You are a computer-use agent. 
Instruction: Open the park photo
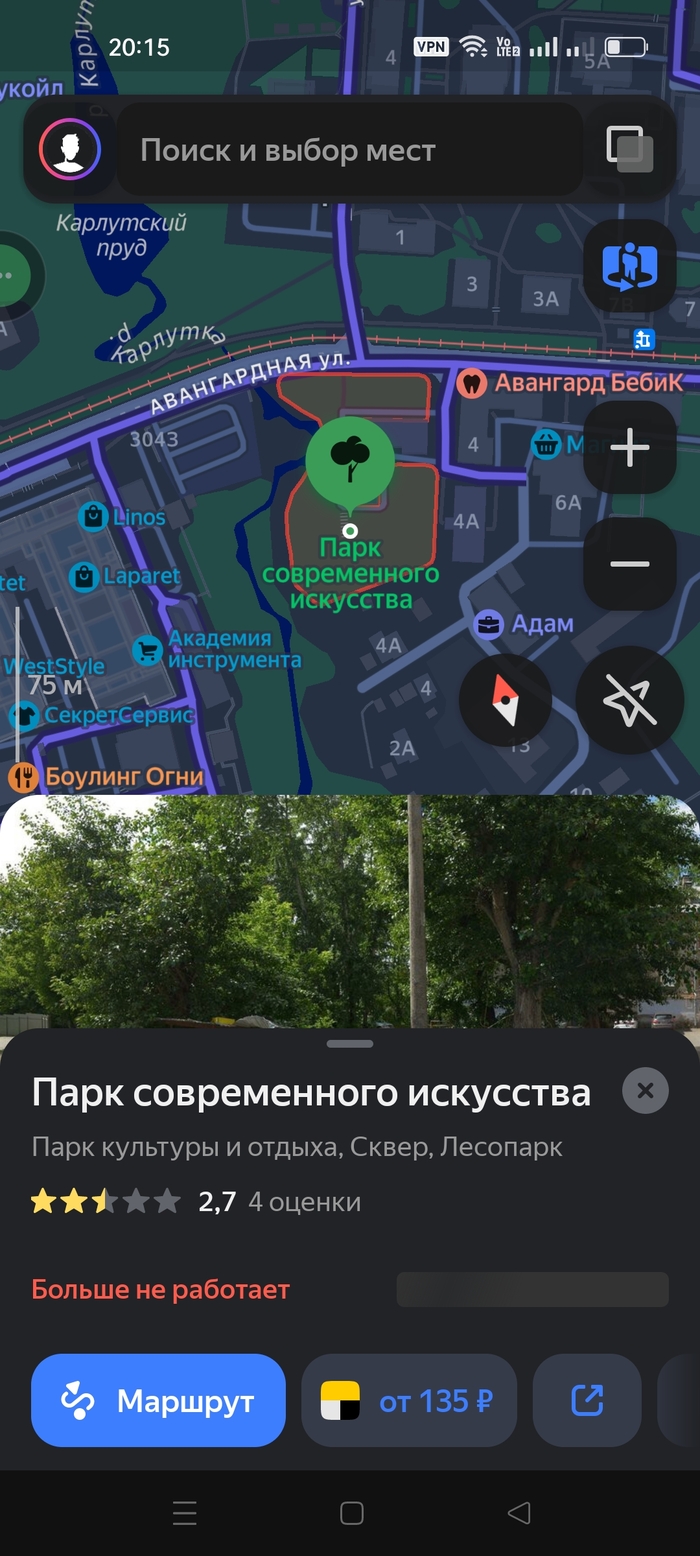click(350, 910)
